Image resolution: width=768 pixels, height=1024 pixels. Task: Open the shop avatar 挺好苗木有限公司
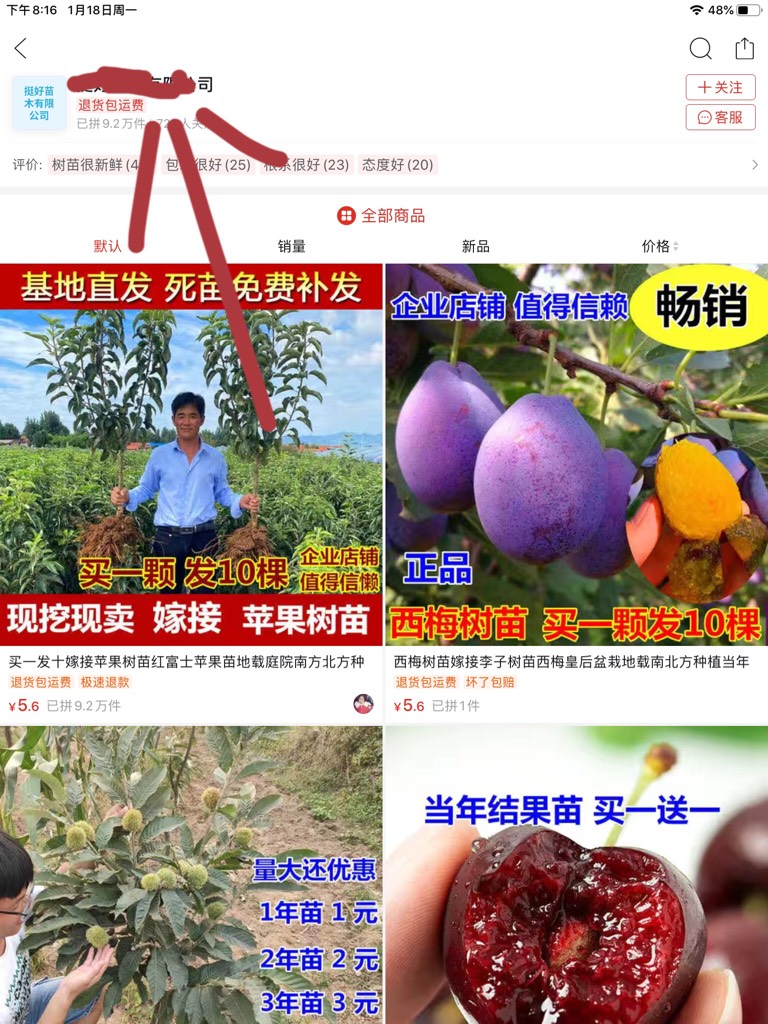tap(39, 103)
